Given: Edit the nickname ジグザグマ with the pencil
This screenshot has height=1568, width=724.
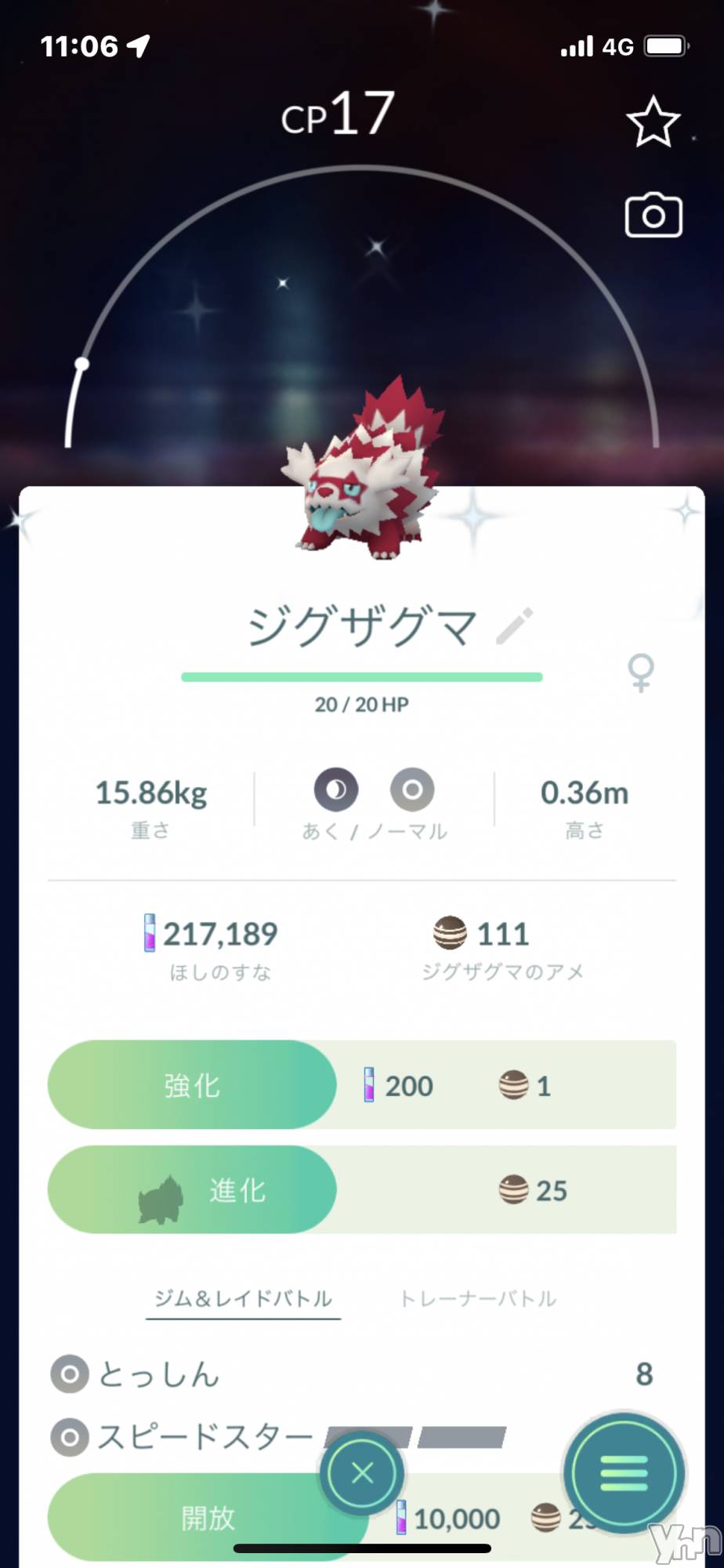Looking at the screenshot, I should [515, 626].
